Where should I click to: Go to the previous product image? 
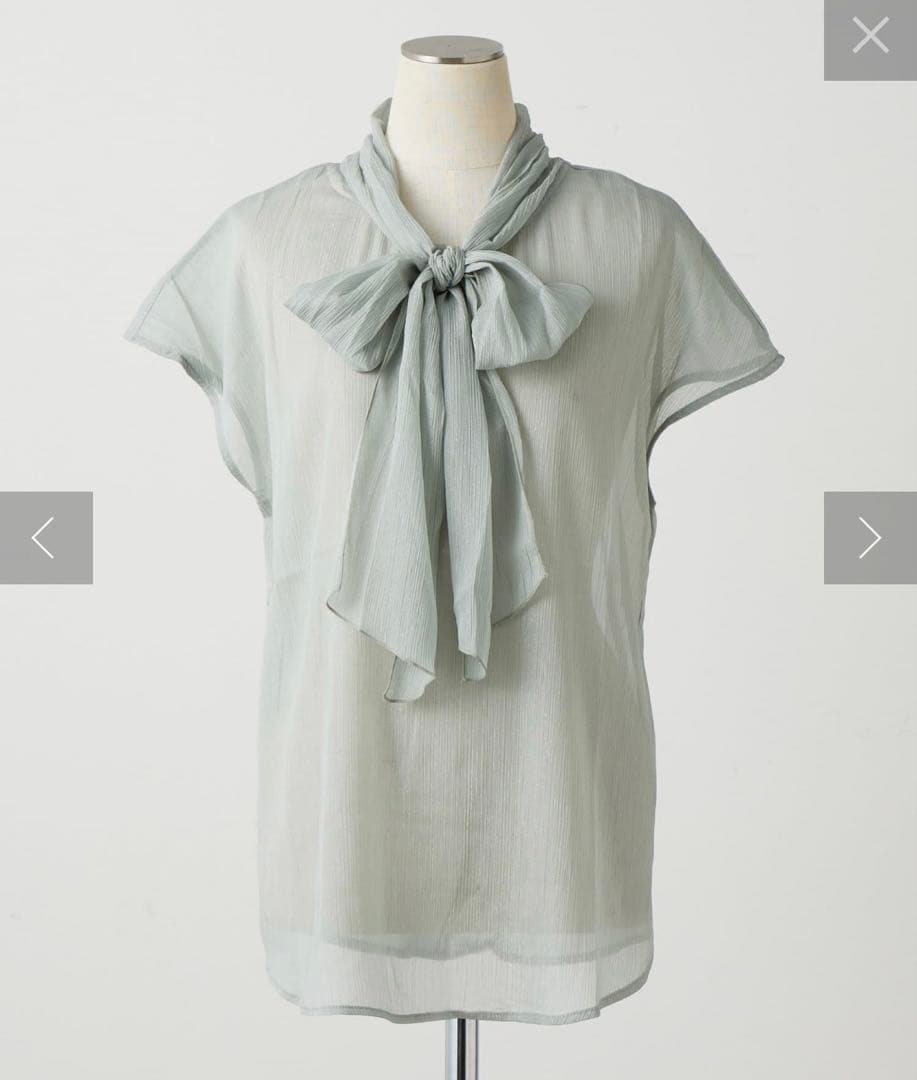(46, 538)
